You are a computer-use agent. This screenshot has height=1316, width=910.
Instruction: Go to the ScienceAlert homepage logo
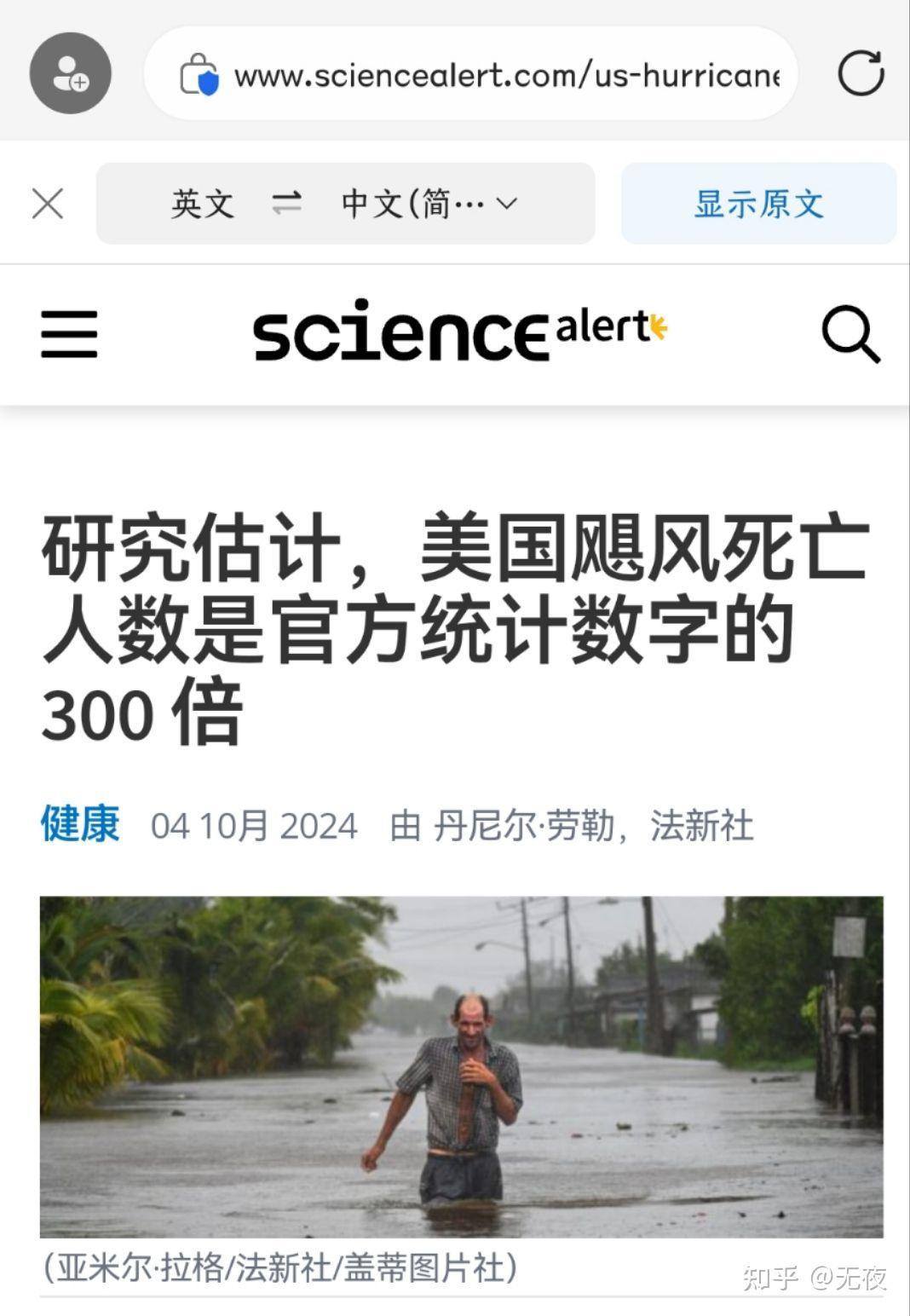pyautogui.click(x=459, y=331)
